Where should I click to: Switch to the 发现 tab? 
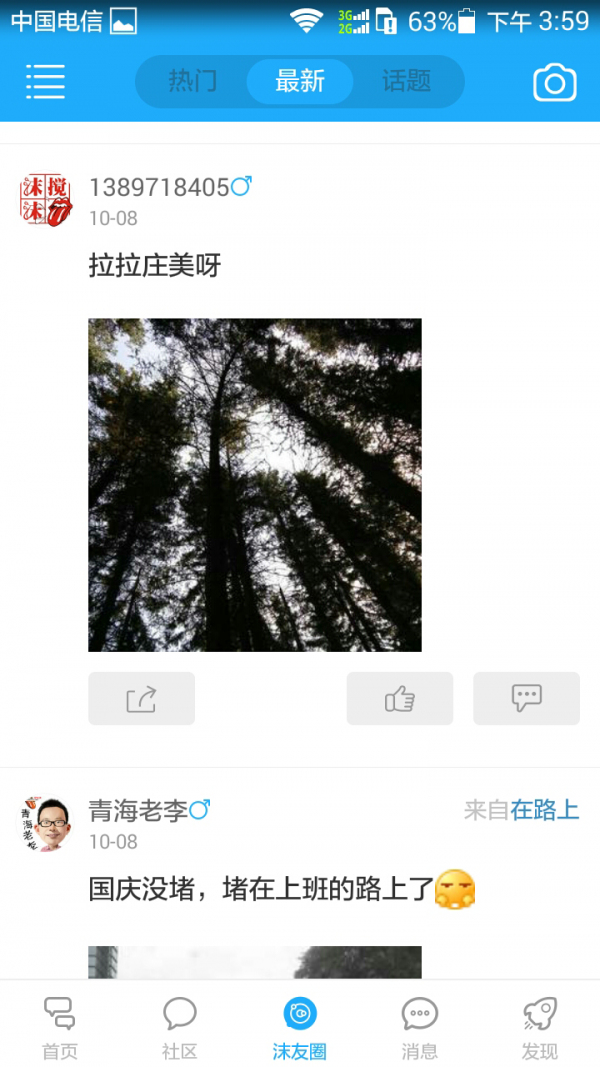(x=540, y=1027)
